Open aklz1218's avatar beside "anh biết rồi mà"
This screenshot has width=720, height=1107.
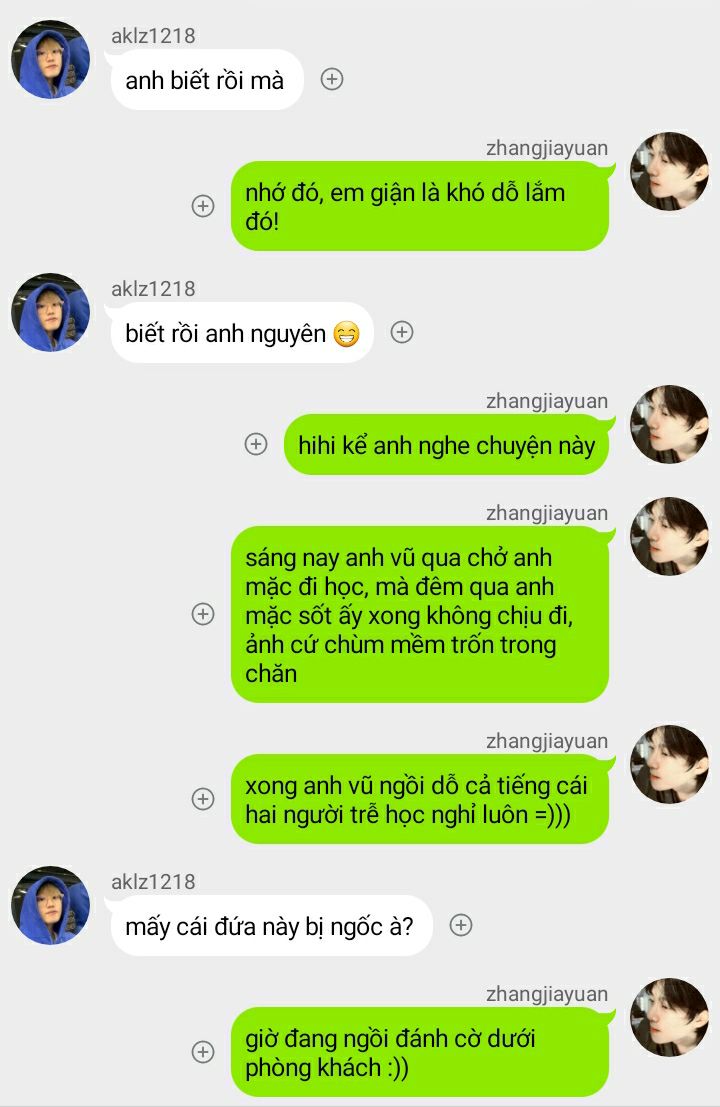point(51,59)
